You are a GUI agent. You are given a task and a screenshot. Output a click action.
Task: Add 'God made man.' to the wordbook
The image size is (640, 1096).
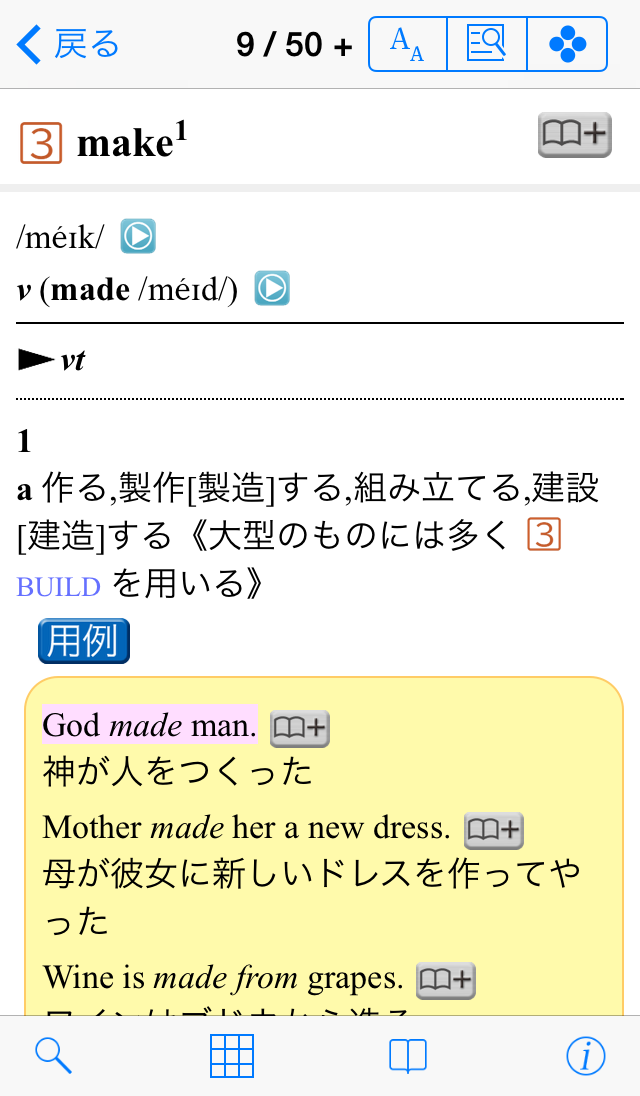(300, 729)
